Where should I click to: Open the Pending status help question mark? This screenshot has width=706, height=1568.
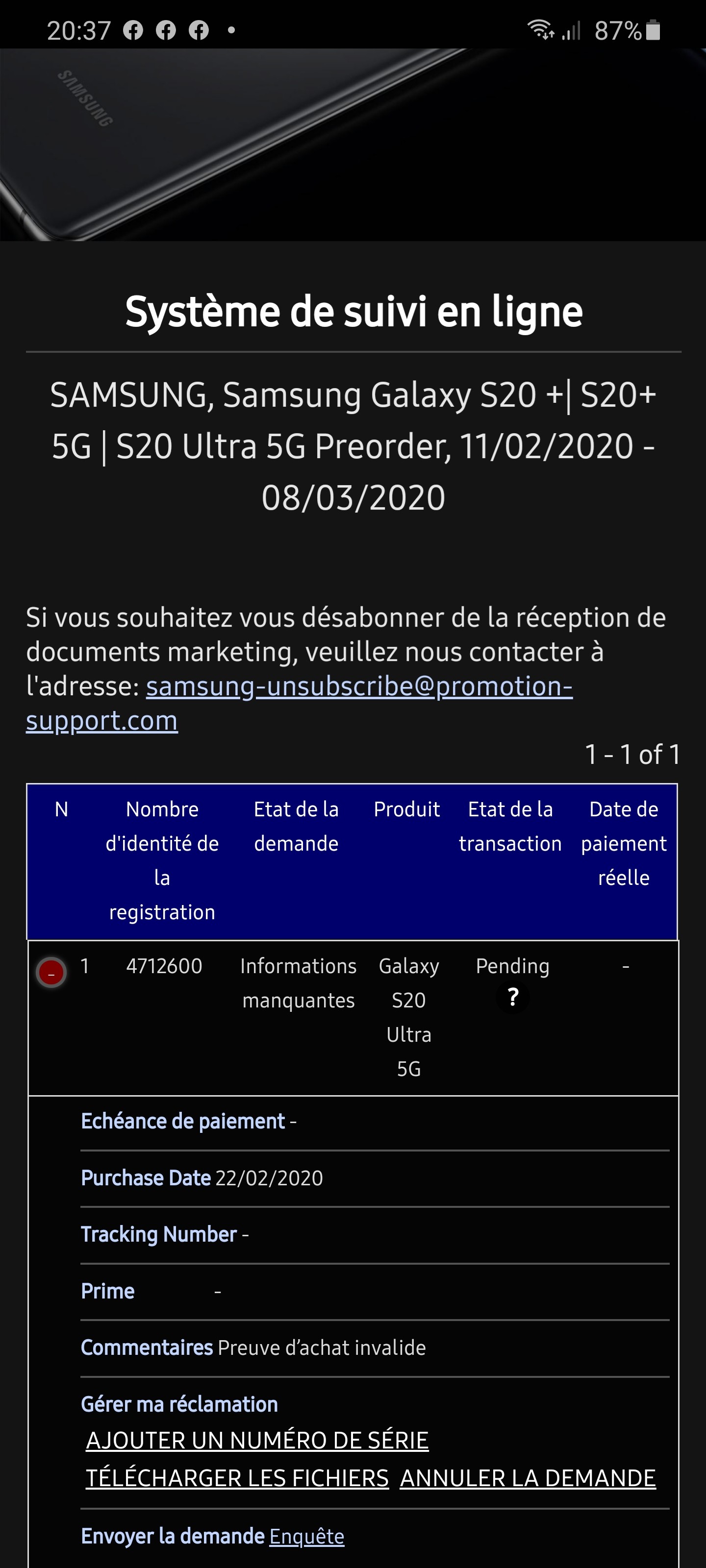coord(513,997)
